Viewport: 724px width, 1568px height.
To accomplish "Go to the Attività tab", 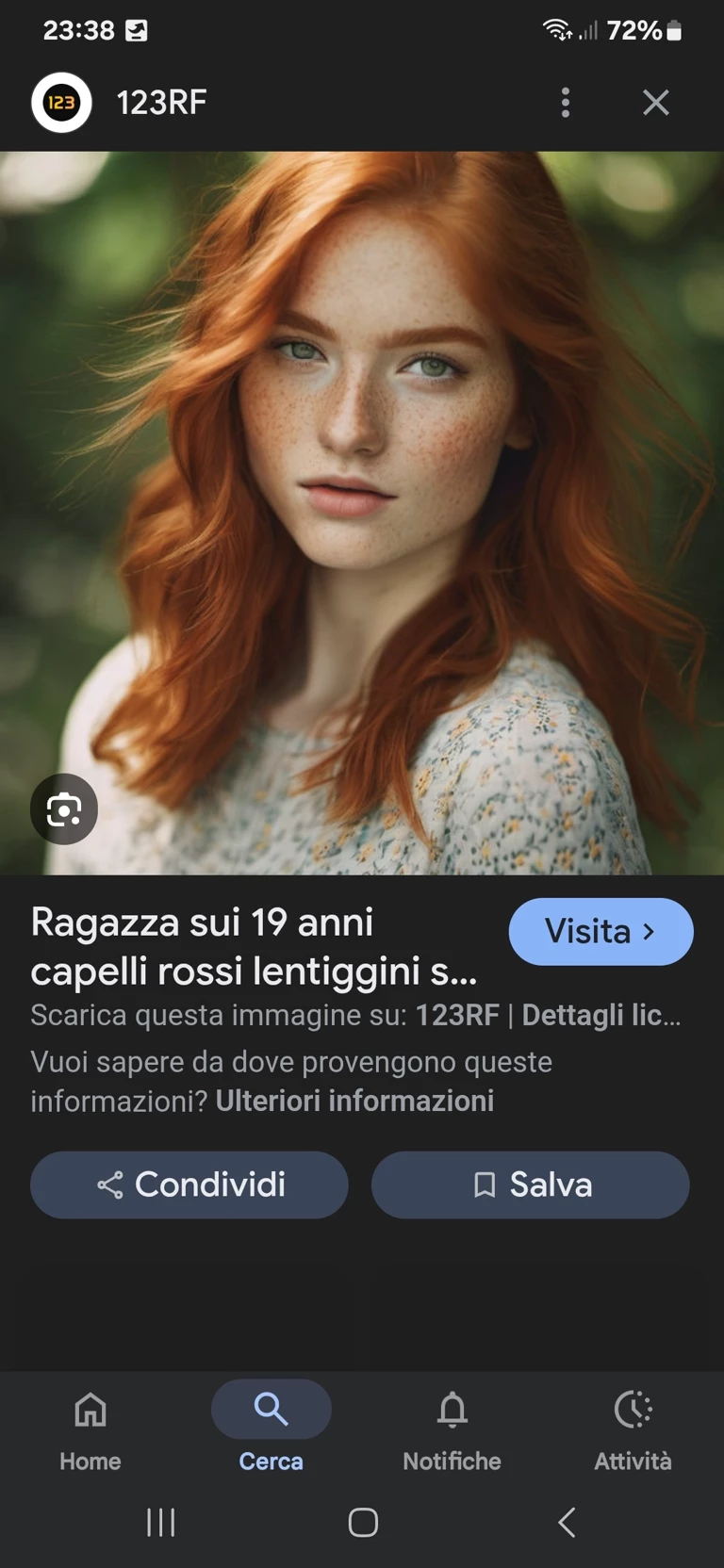I will point(633,1429).
